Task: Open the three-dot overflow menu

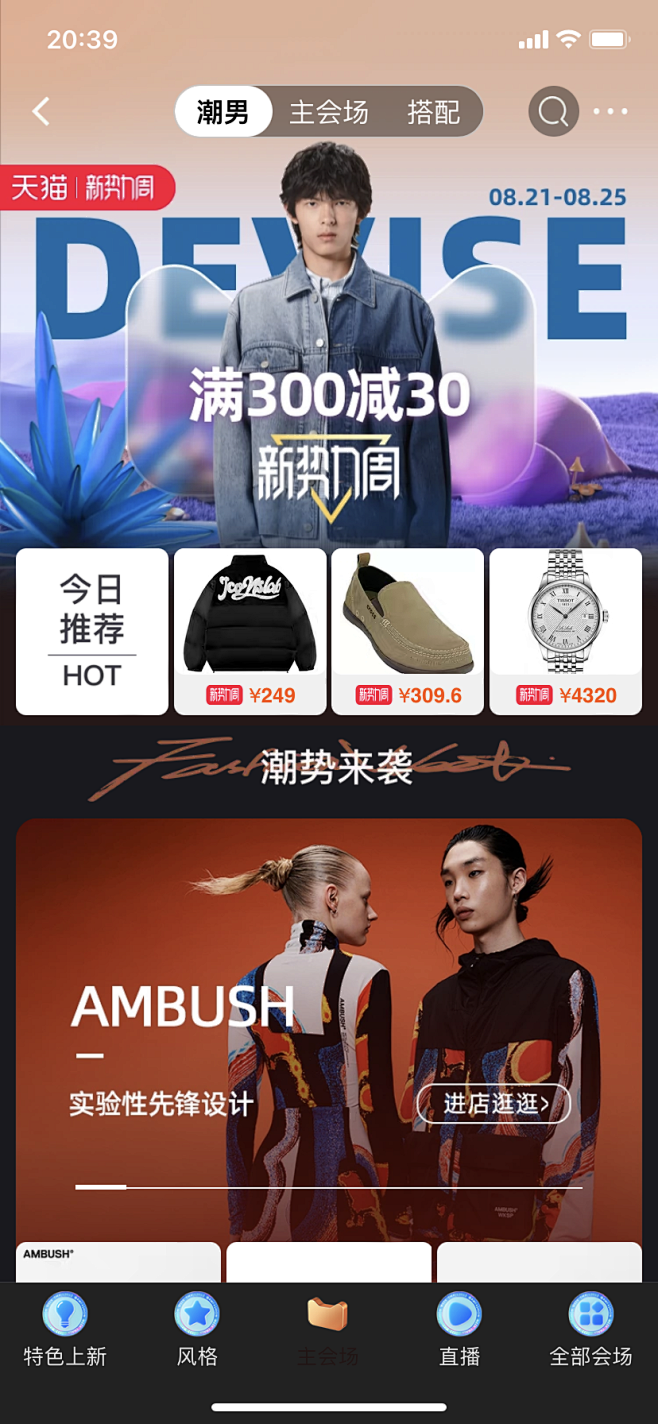Action: 610,111
